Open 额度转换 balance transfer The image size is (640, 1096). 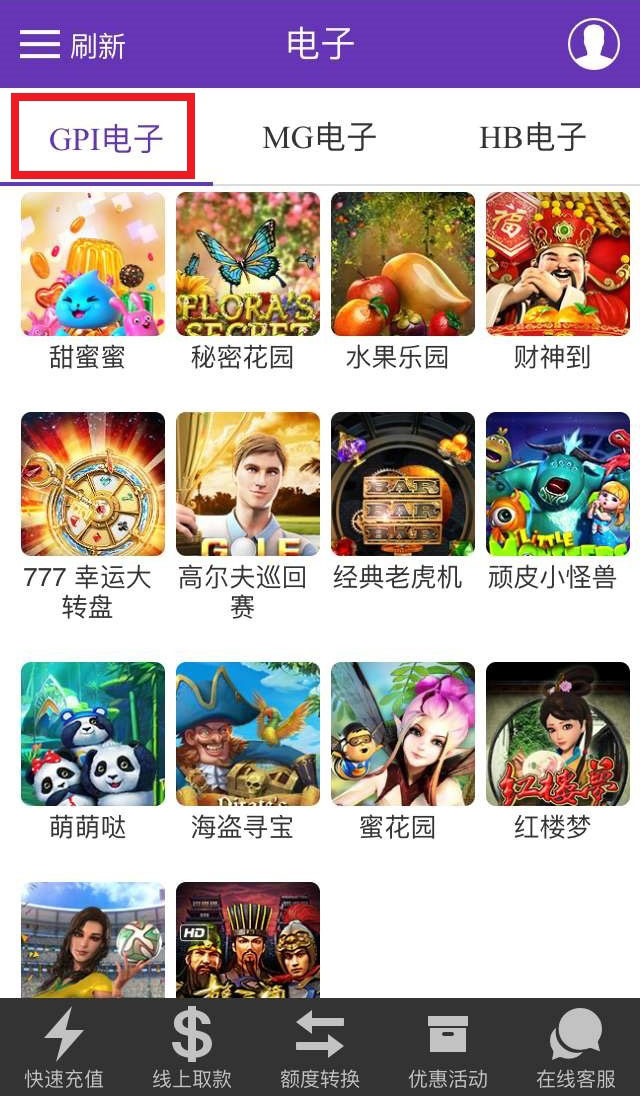(x=320, y=1047)
